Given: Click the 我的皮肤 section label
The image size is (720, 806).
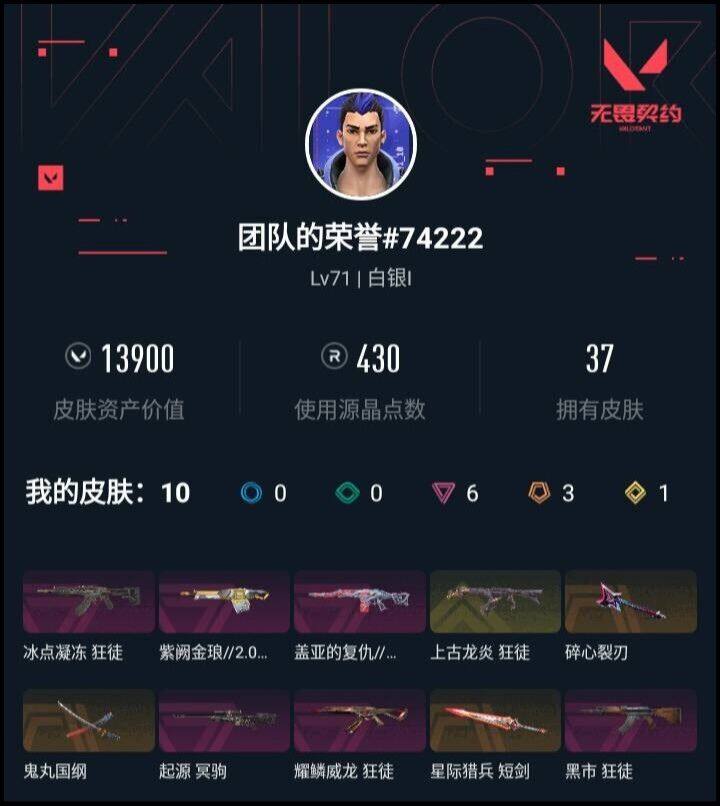Looking at the screenshot, I should pos(83,489).
